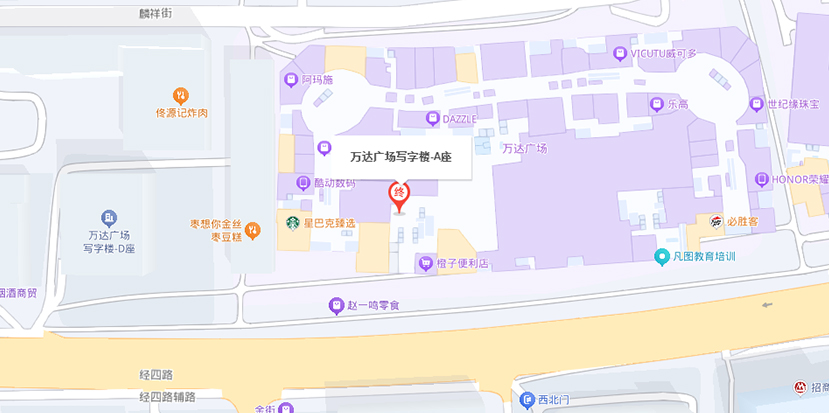829x413 pixels.
Task: Select the 酷动数码 shop marker
Action: (x=303, y=182)
